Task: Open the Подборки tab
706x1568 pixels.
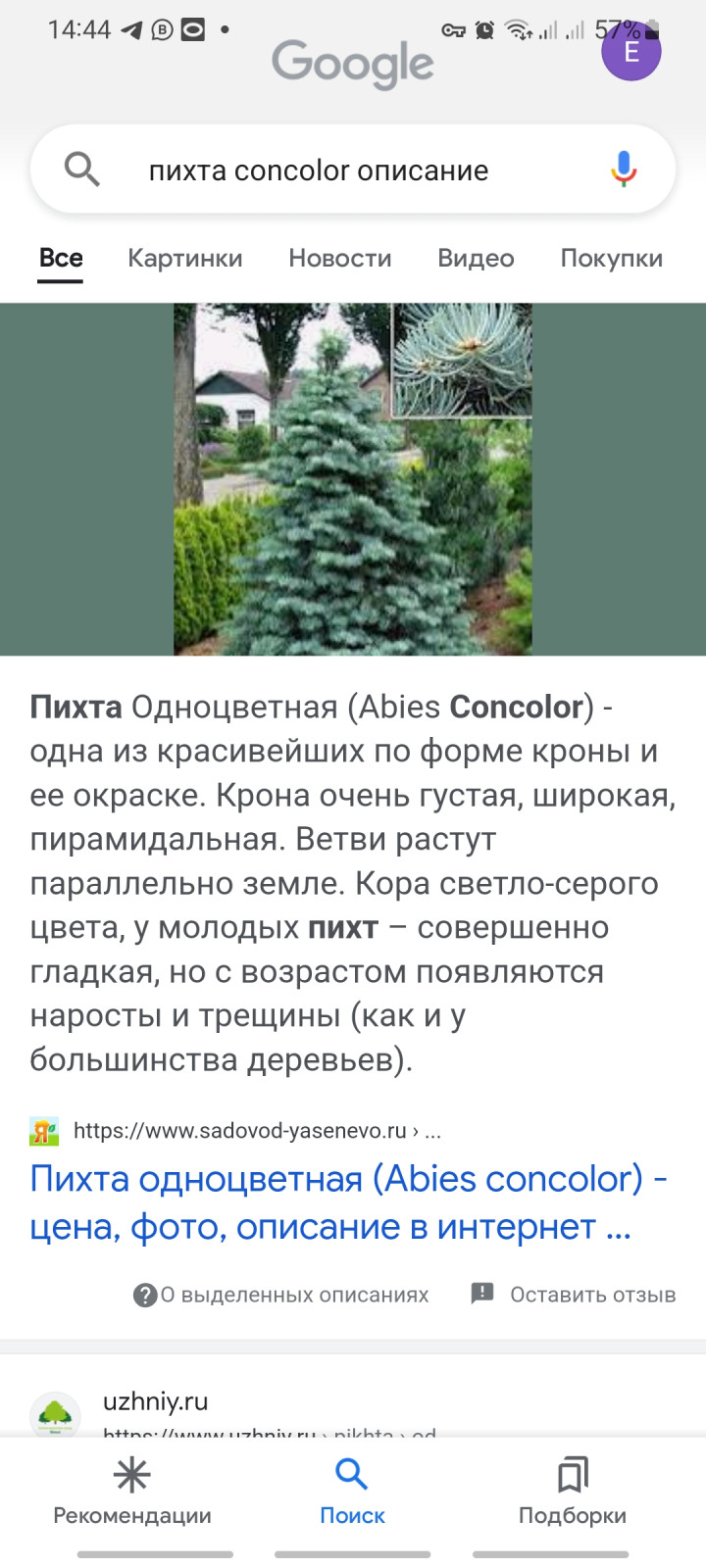Action: pos(573,1491)
